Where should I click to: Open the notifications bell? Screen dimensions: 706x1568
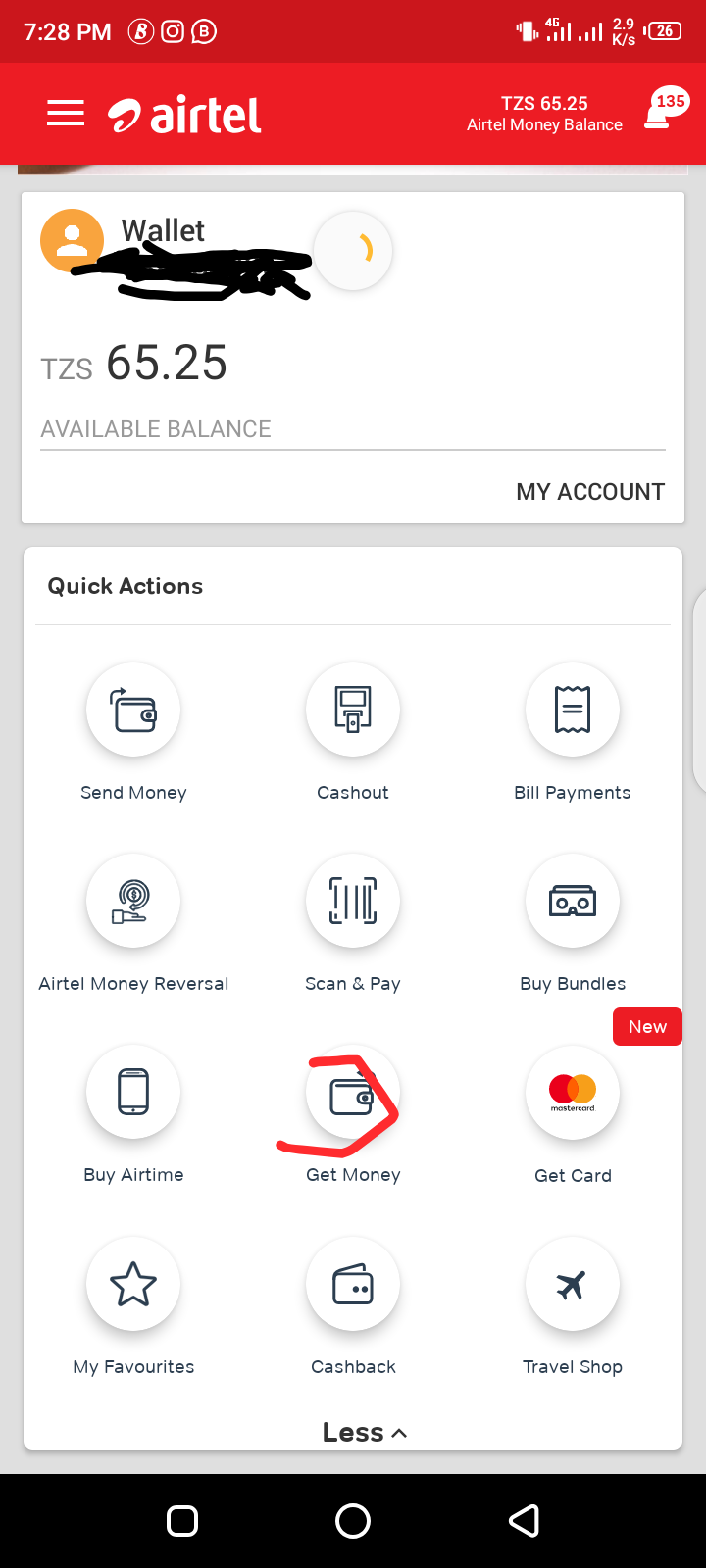[660, 112]
